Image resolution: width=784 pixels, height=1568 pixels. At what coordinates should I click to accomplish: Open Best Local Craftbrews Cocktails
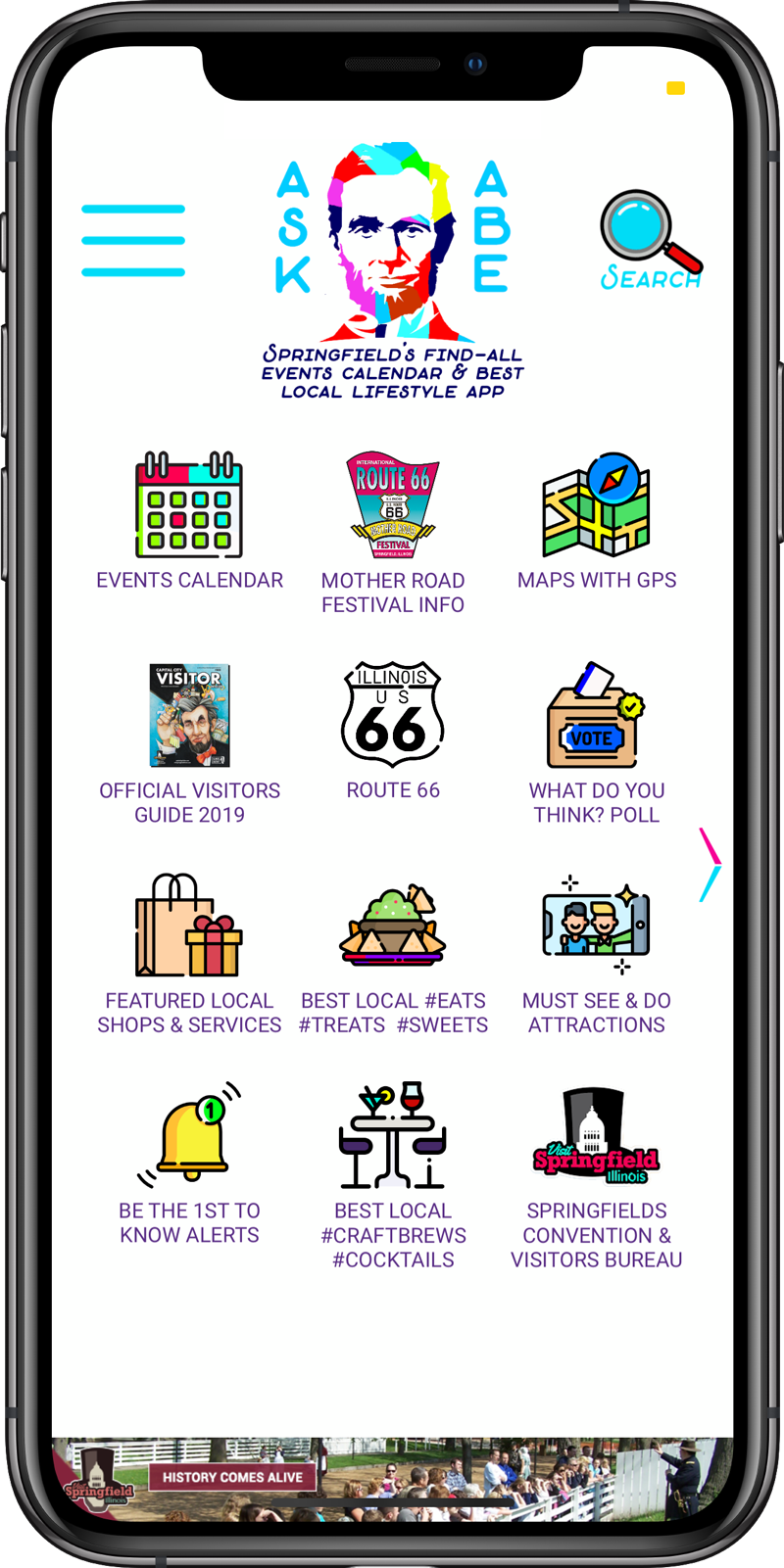click(x=393, y=1176)
